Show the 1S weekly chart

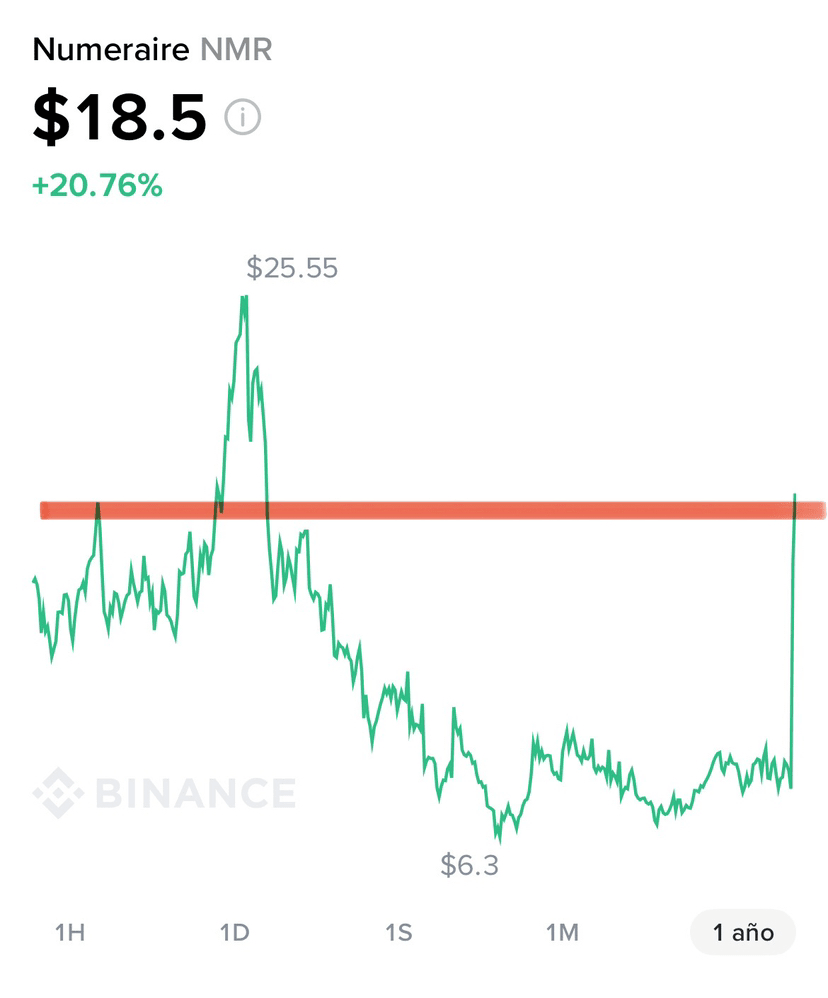pyautogui.click(x=398, y=933)
